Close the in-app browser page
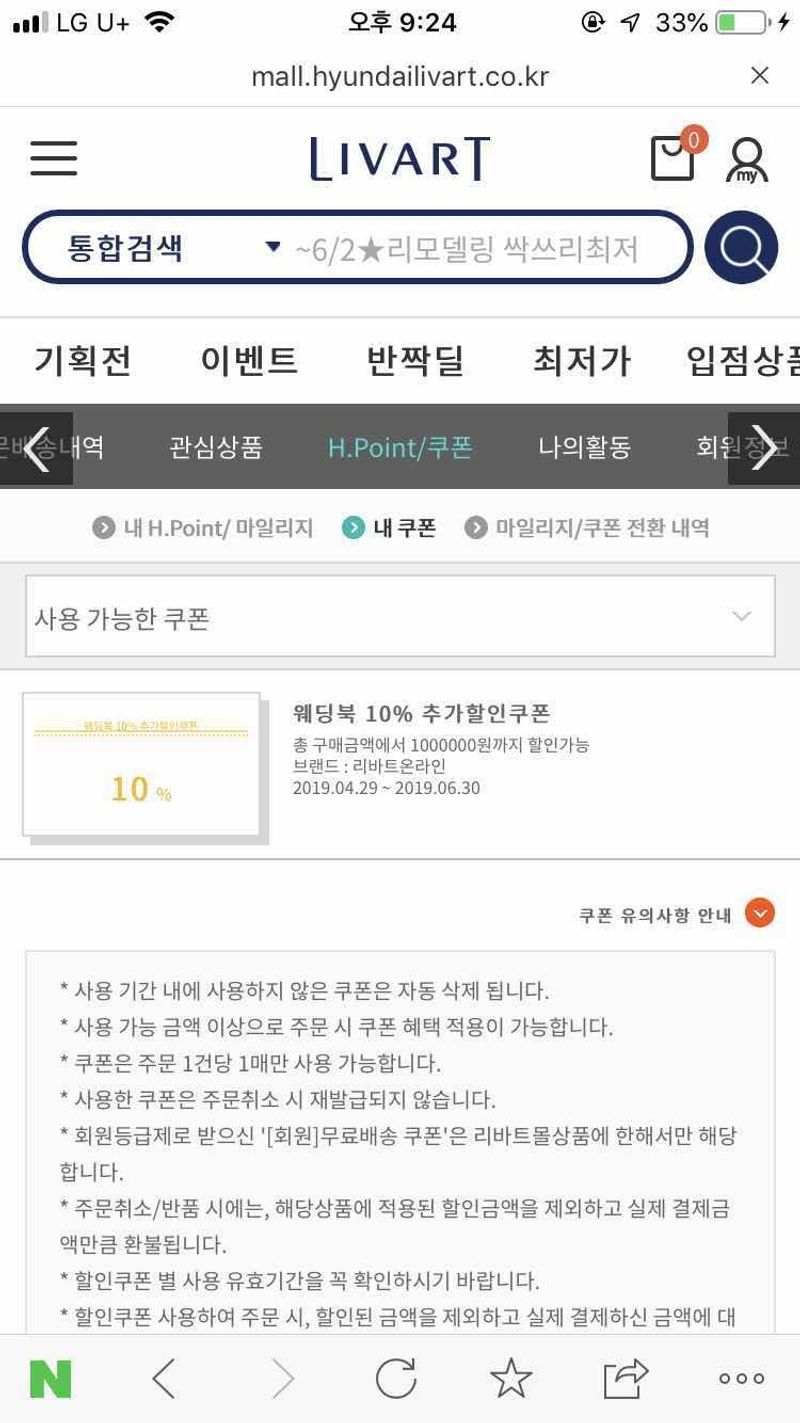 click(x=760, y=76)
